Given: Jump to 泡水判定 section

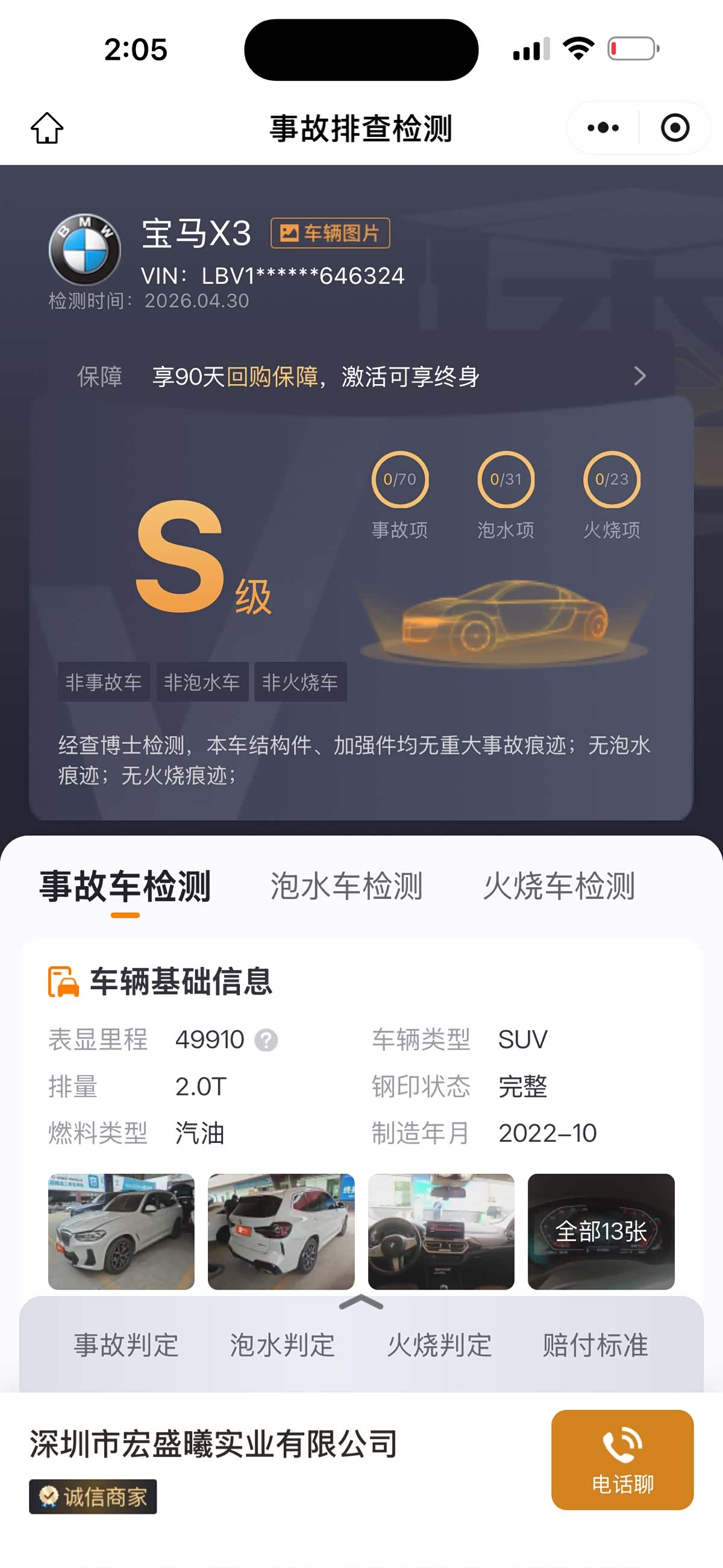Looking at the screenshot, I should point(282,1344).
